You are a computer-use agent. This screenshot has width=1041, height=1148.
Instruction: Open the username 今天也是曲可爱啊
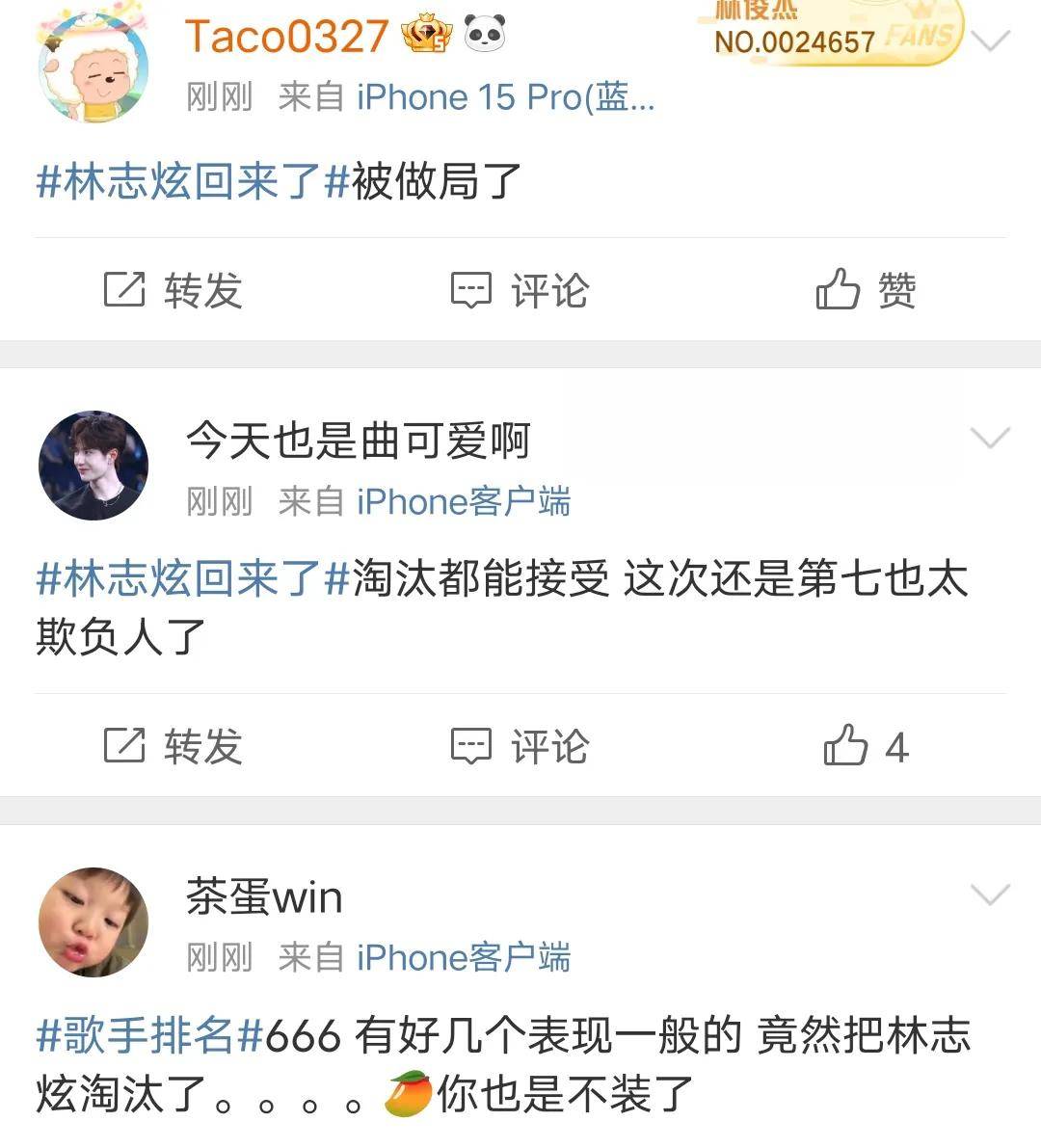(x=358, y=441)
